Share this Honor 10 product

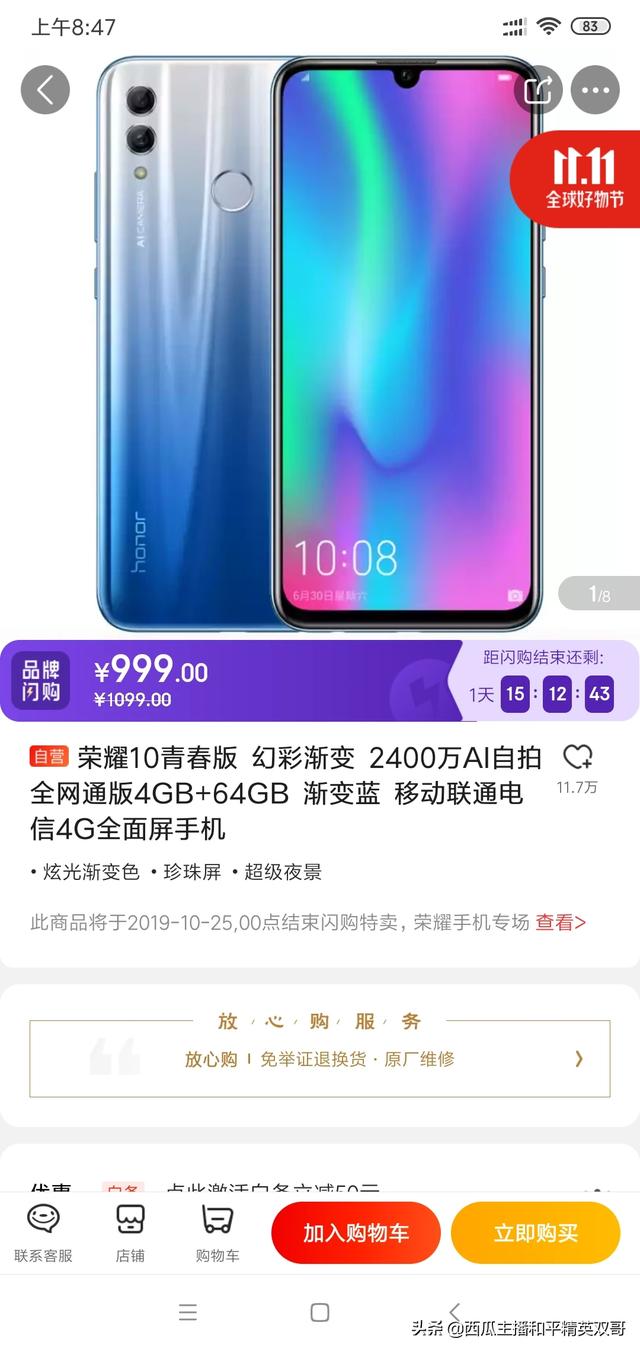(x=539, y=90)
